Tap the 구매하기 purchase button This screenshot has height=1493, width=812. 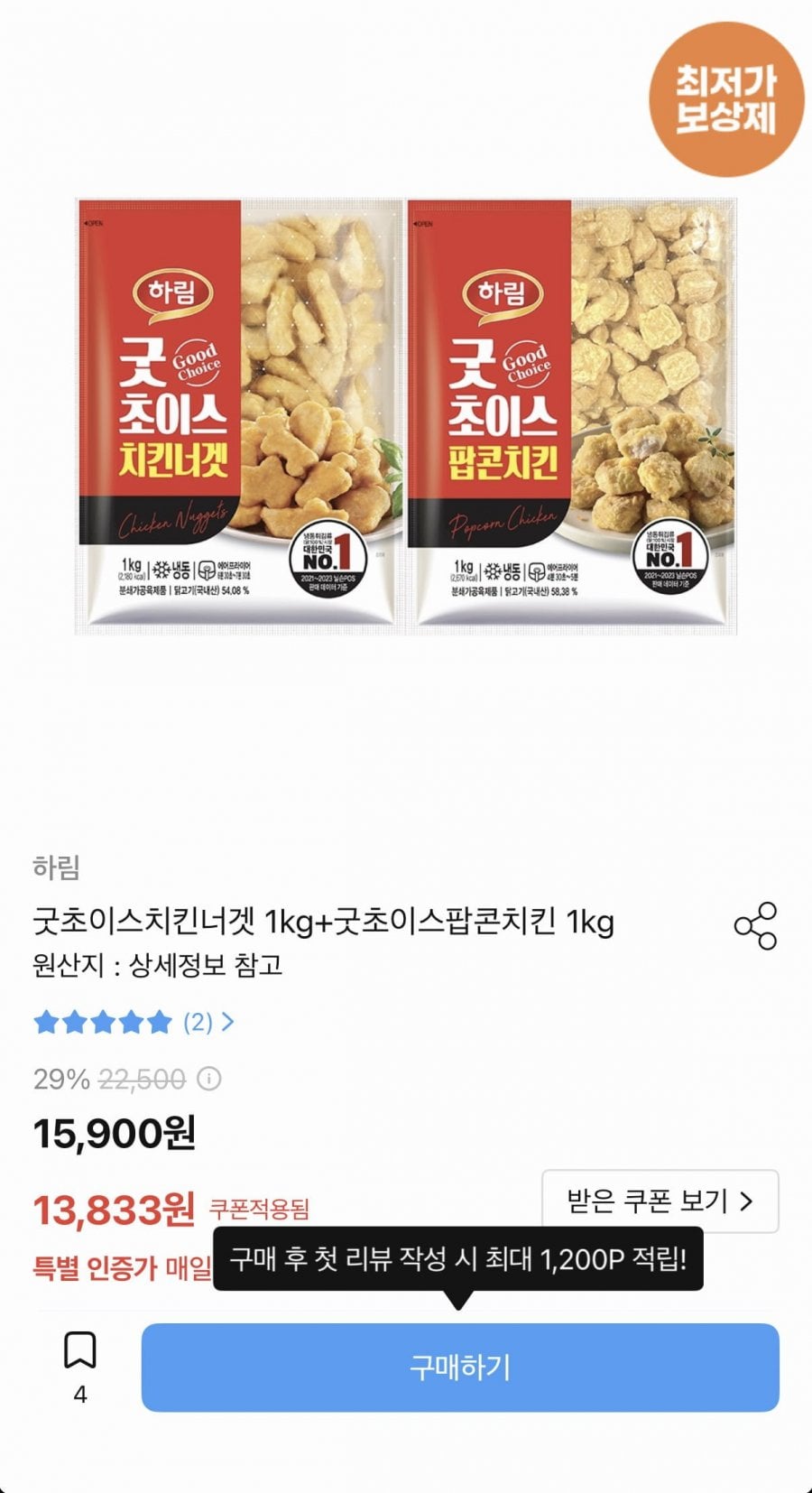[x=460, y=1367]
